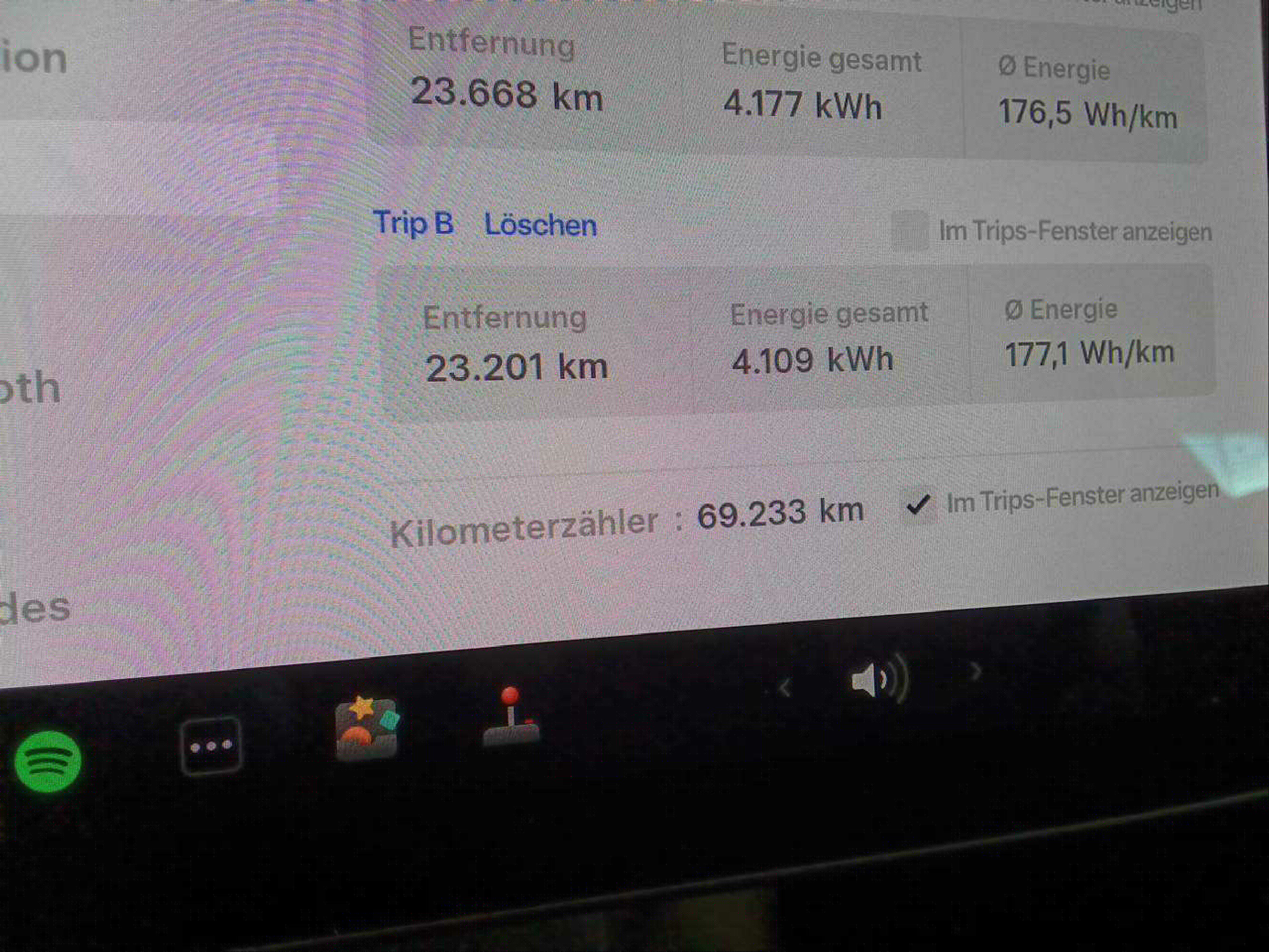Lower volume with the left chevron

[785, 687]
